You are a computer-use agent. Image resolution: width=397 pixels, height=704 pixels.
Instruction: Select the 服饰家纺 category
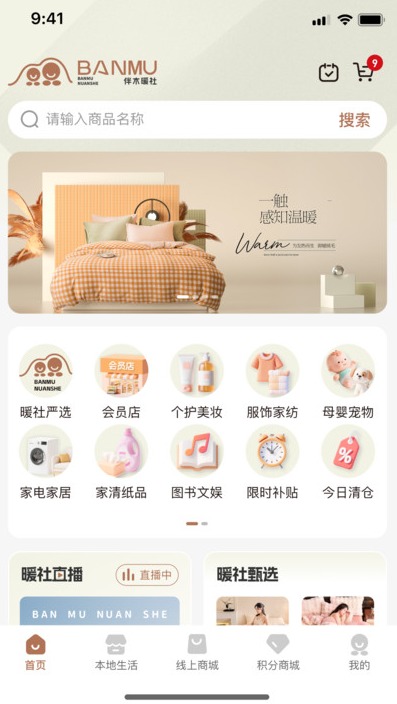[272, 382]
